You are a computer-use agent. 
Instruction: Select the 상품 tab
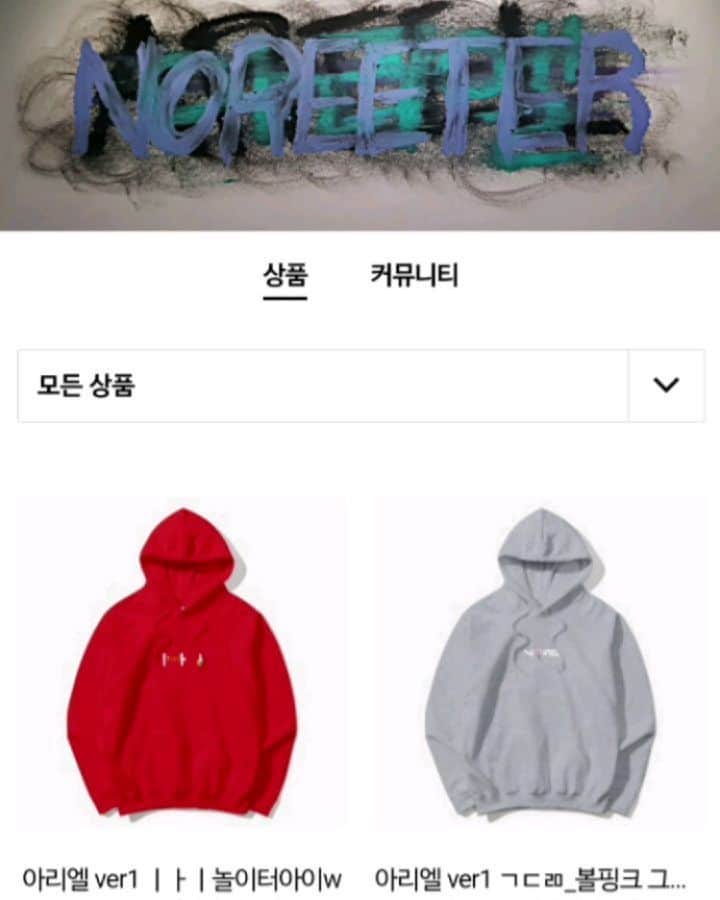(285, 275)
